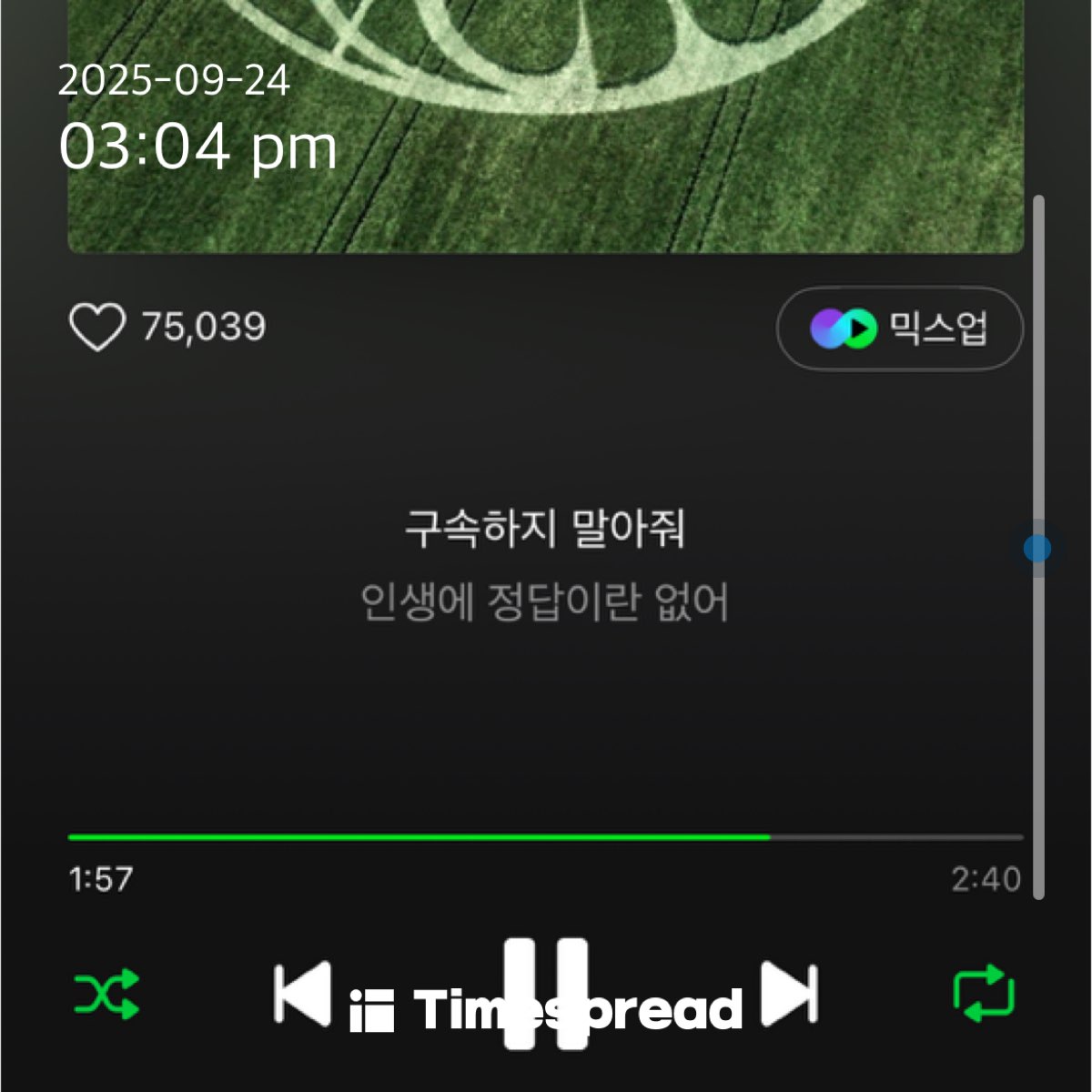Toggle shuffle playback
The height and width of the screenshot is (1092, 1092).
pyautogui.click(x=106, y=994)
